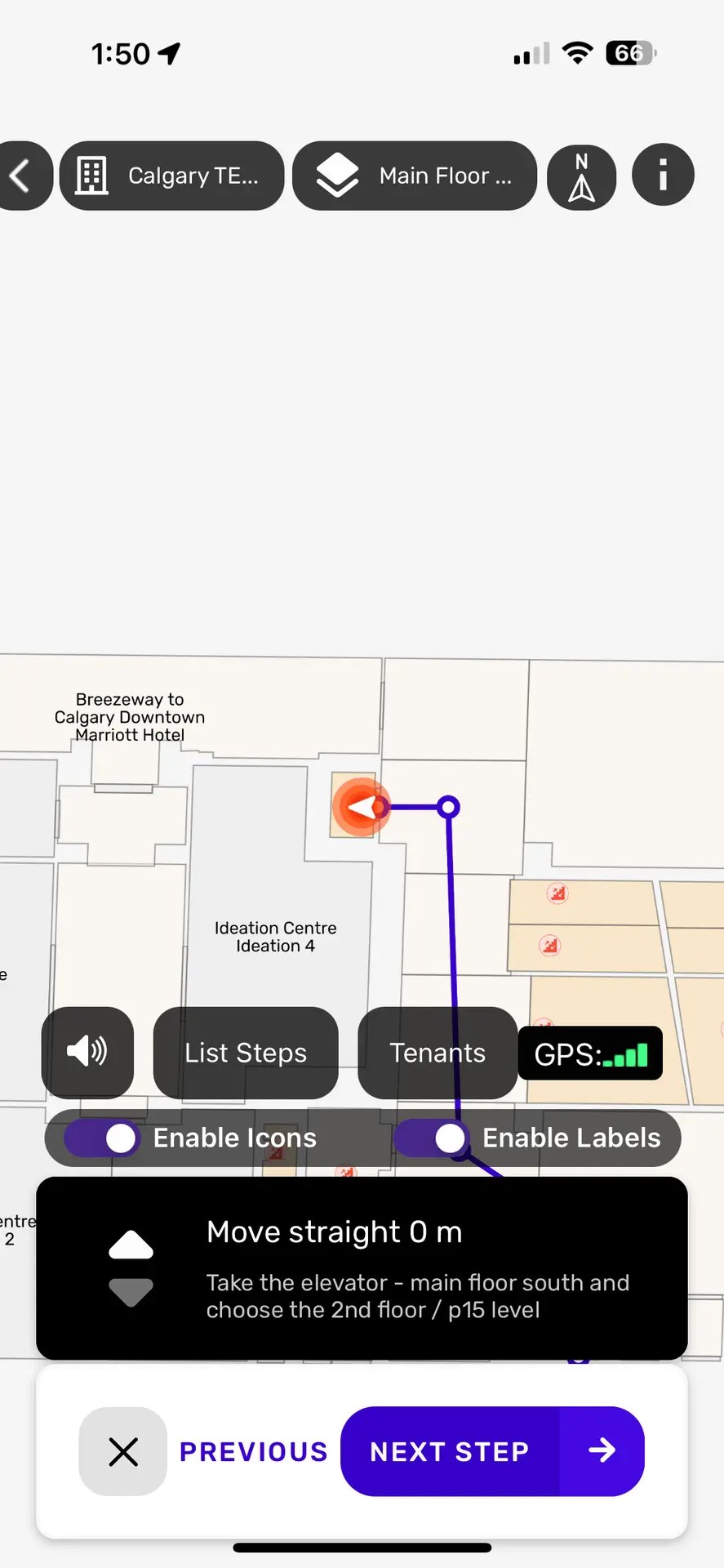The width and height of the screenshot is (724, 1568).
Task: Tap the north compass orientation button
Action: [x=581, y=176]
